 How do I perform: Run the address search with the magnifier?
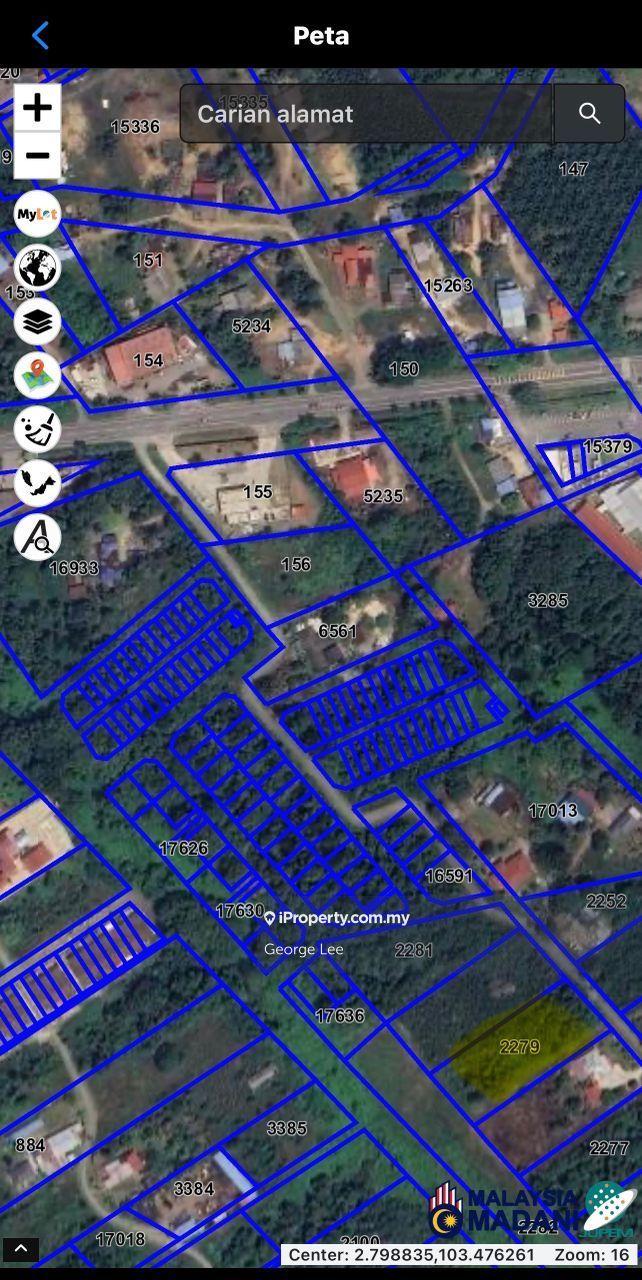pos(589,114)
